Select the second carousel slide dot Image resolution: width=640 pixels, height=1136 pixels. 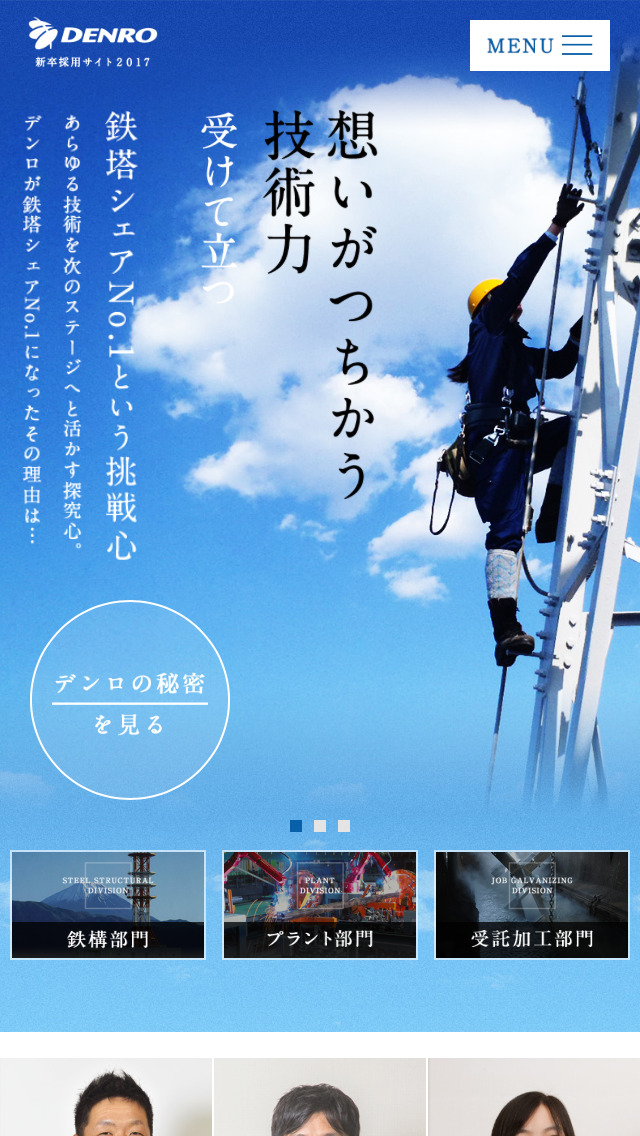pos(320,826)
